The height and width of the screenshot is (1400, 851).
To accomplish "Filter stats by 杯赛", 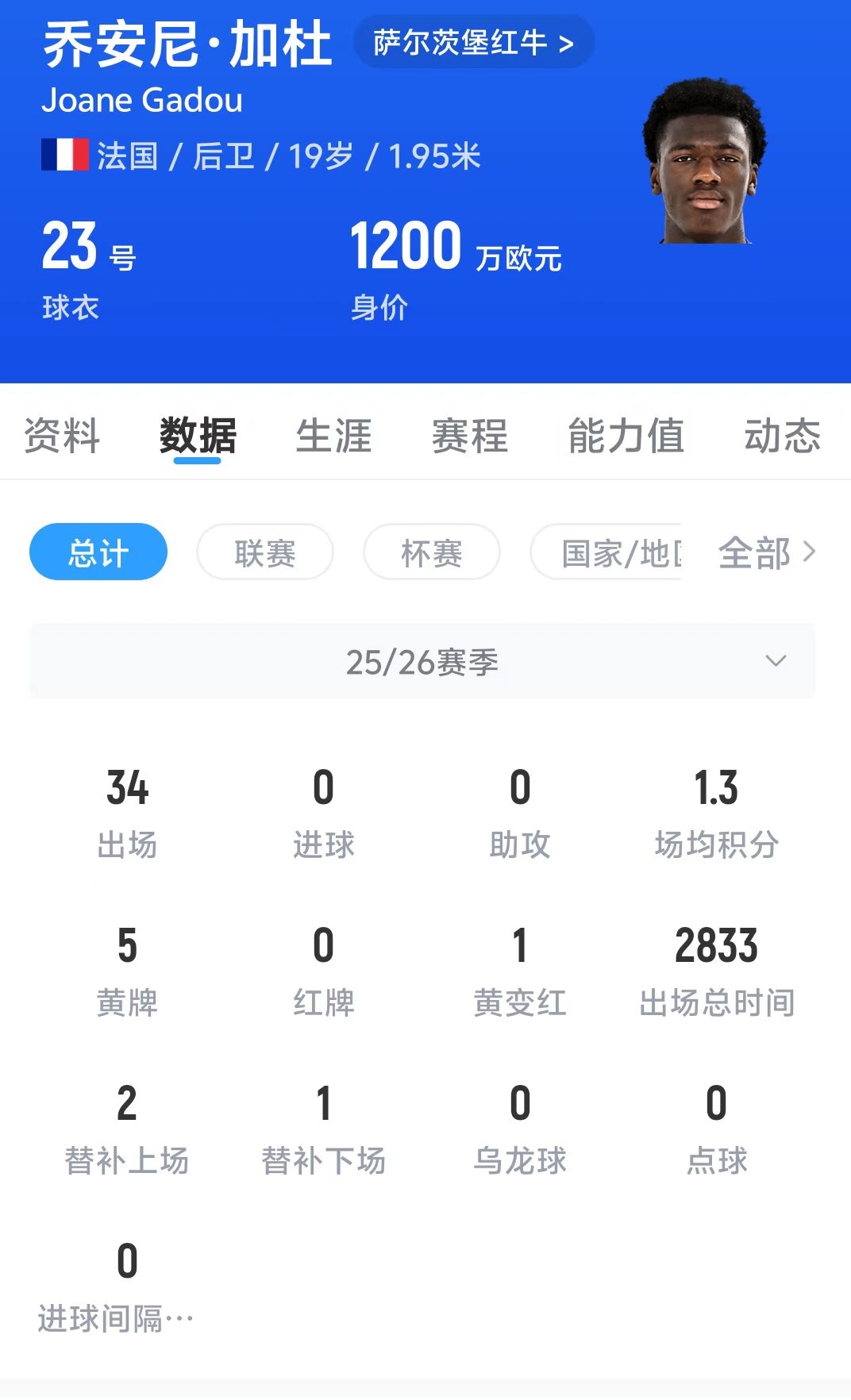I will (x=432, y=552).
